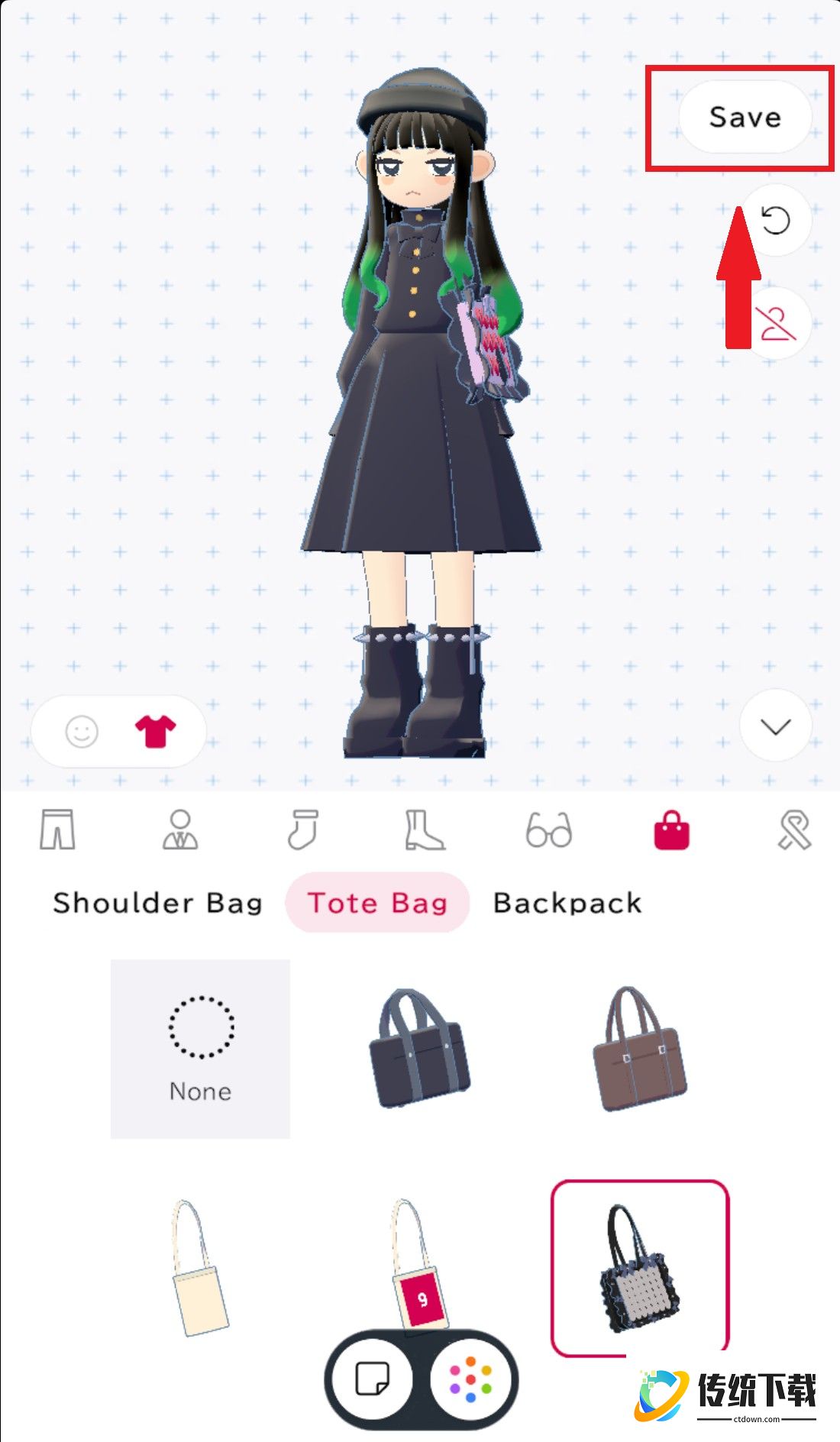This screenshot has height=1442, width=840.
Task: Open the bag category
Action: pos(671,829)
